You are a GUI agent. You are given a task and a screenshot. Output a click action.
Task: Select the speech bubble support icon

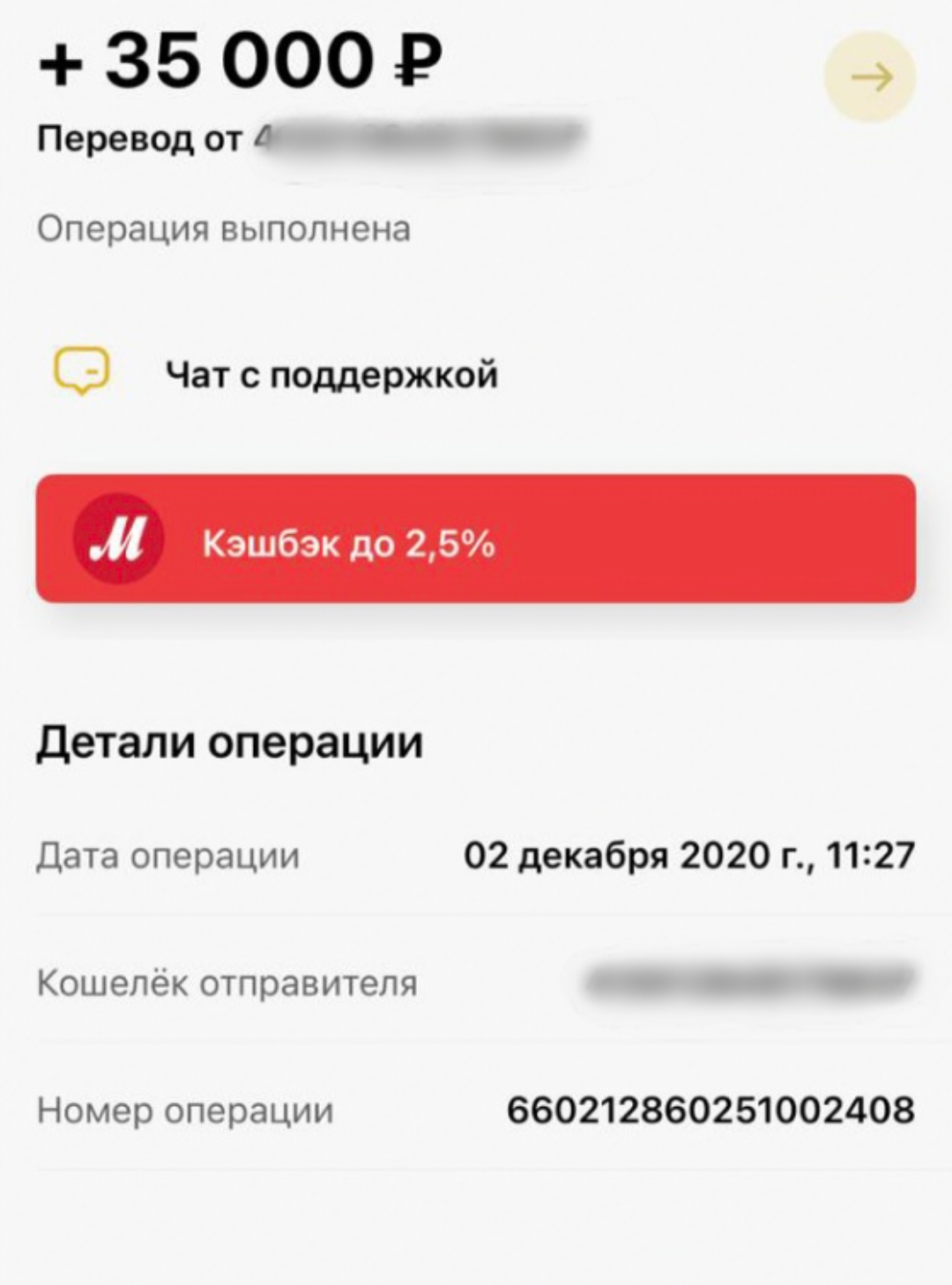coord(81,372)
